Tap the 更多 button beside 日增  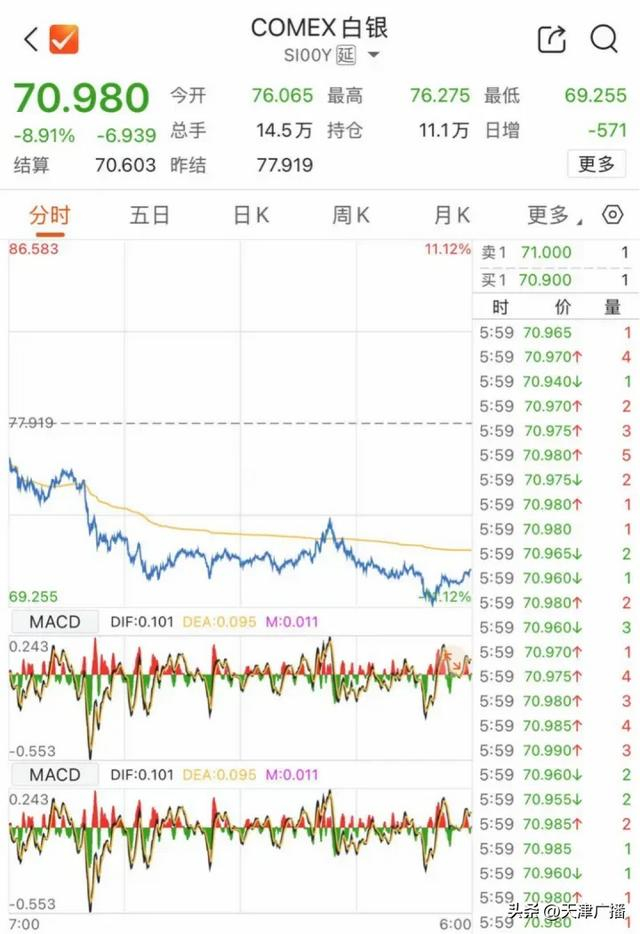(596, 164)
